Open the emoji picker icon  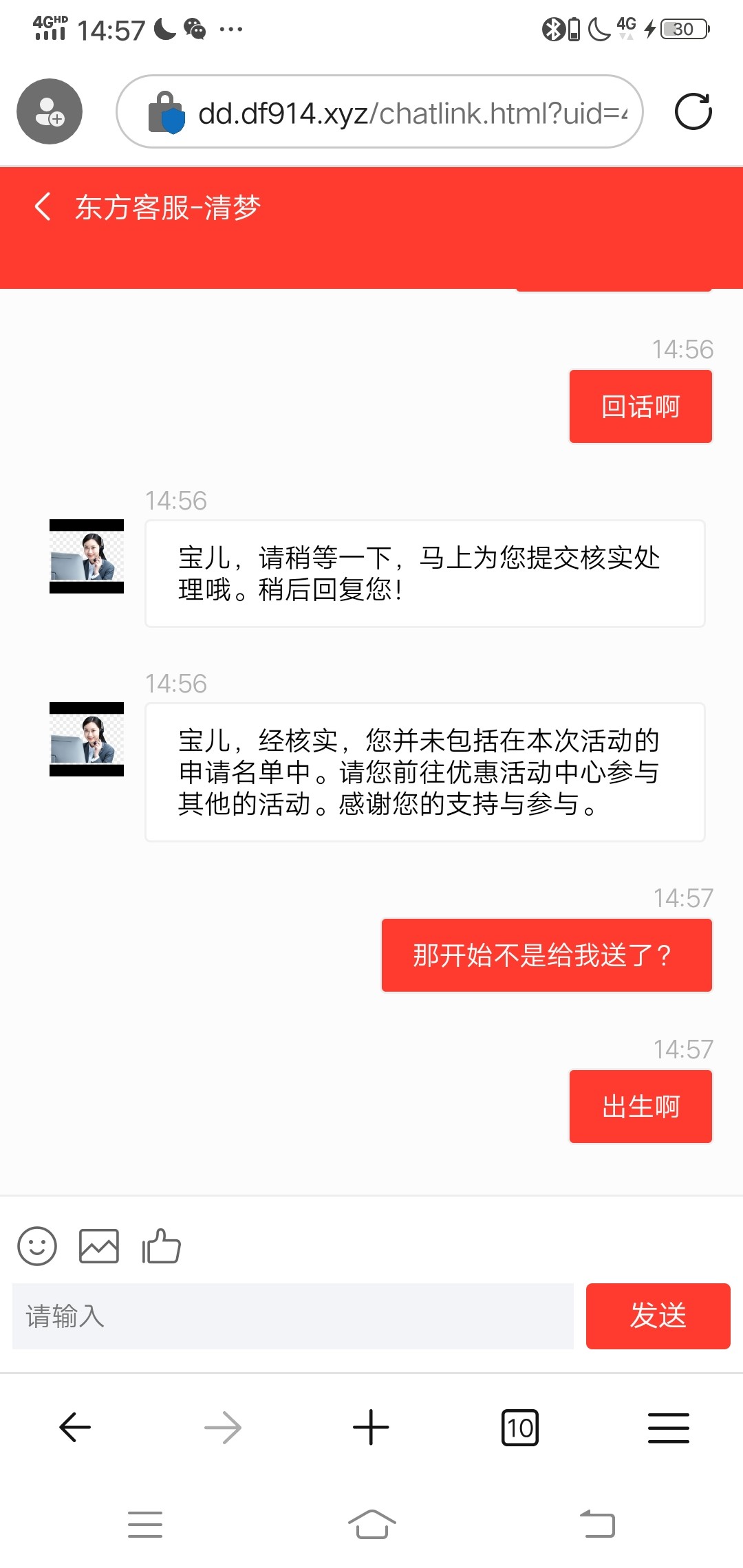click(38, 1246)
